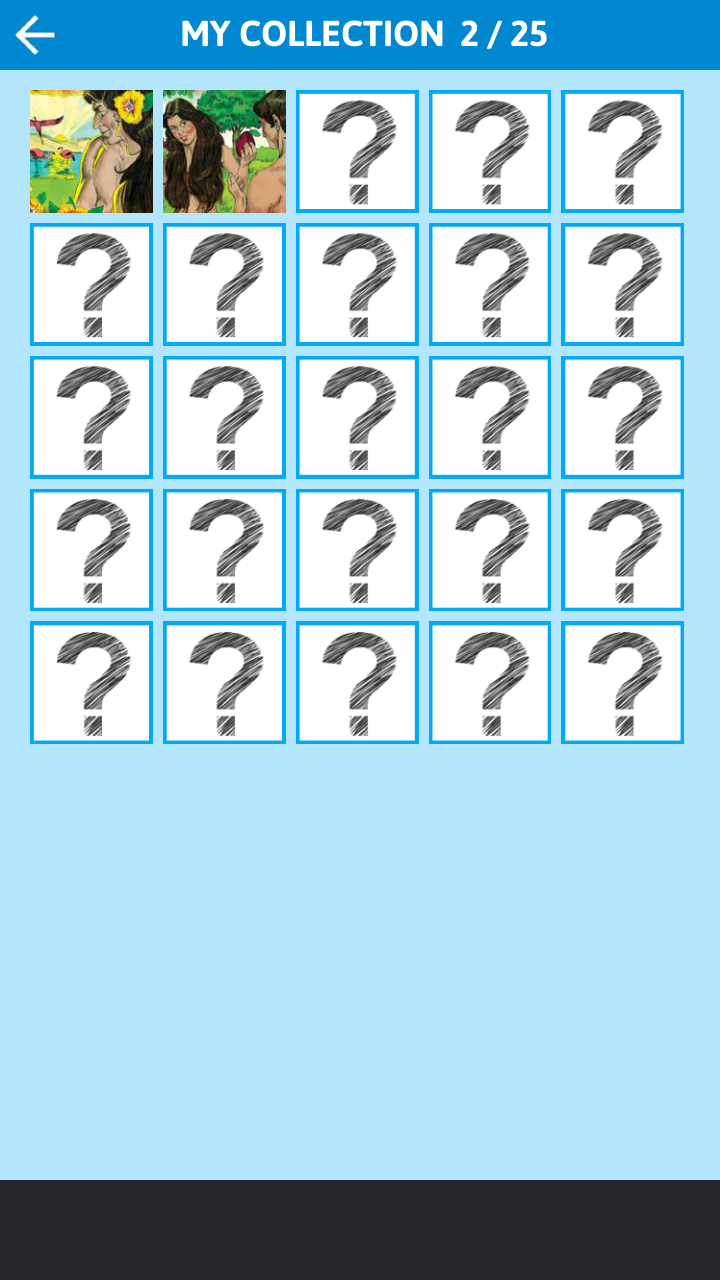View the Adam and Eve apple picture
Image resolution: width=720 pixels, height=1280 pixels.
coord(224,150)
